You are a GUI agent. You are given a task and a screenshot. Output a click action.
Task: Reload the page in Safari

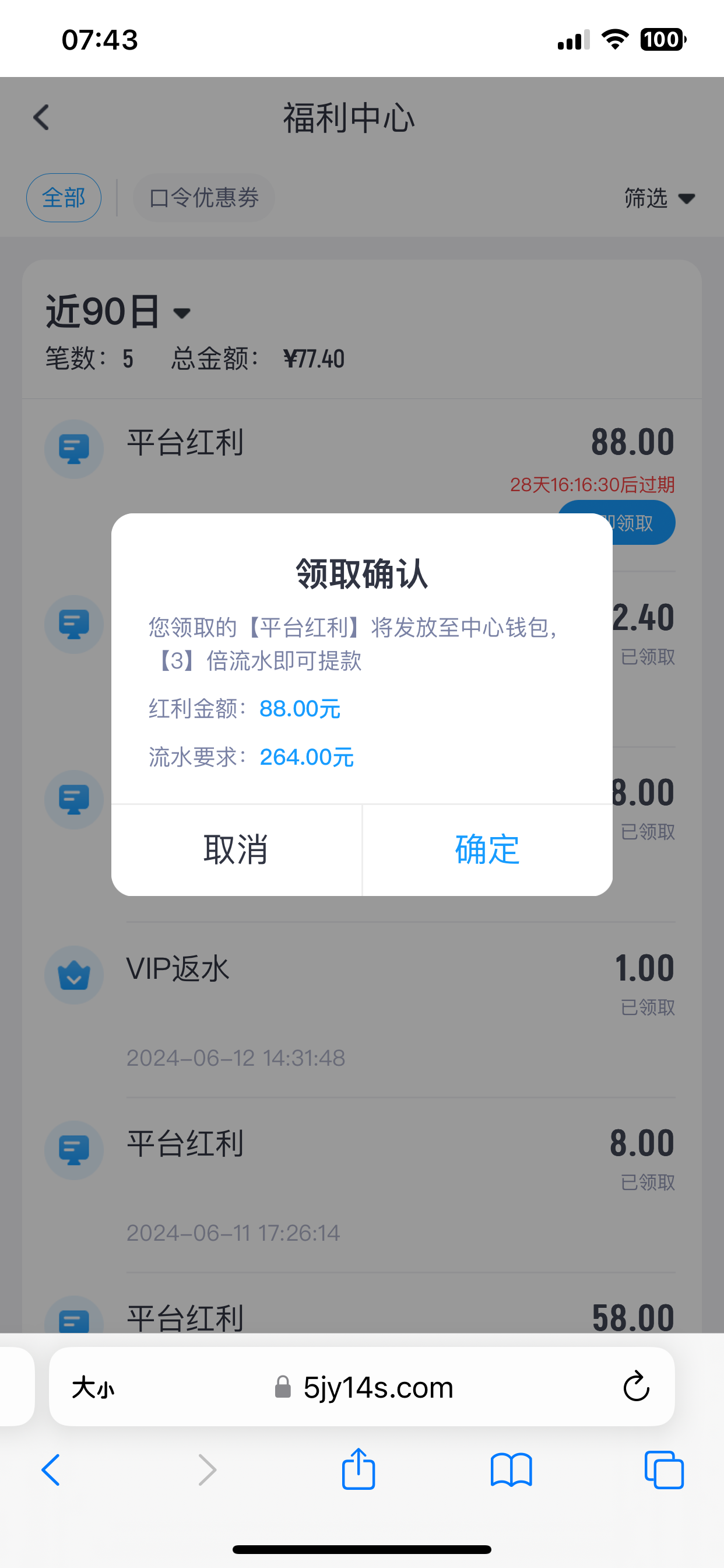(636, 1387)
